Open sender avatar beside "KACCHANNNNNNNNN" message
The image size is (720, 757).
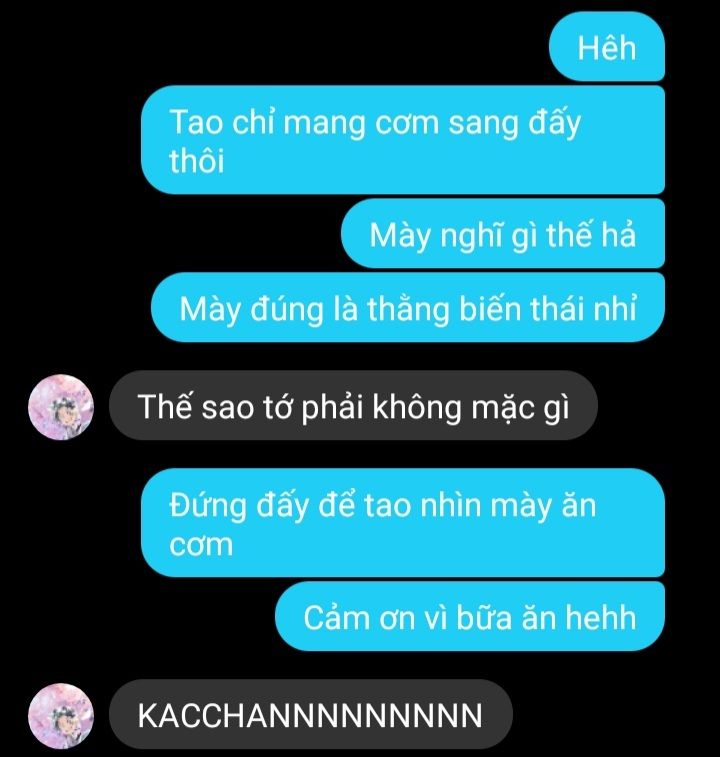coord(63,716)
